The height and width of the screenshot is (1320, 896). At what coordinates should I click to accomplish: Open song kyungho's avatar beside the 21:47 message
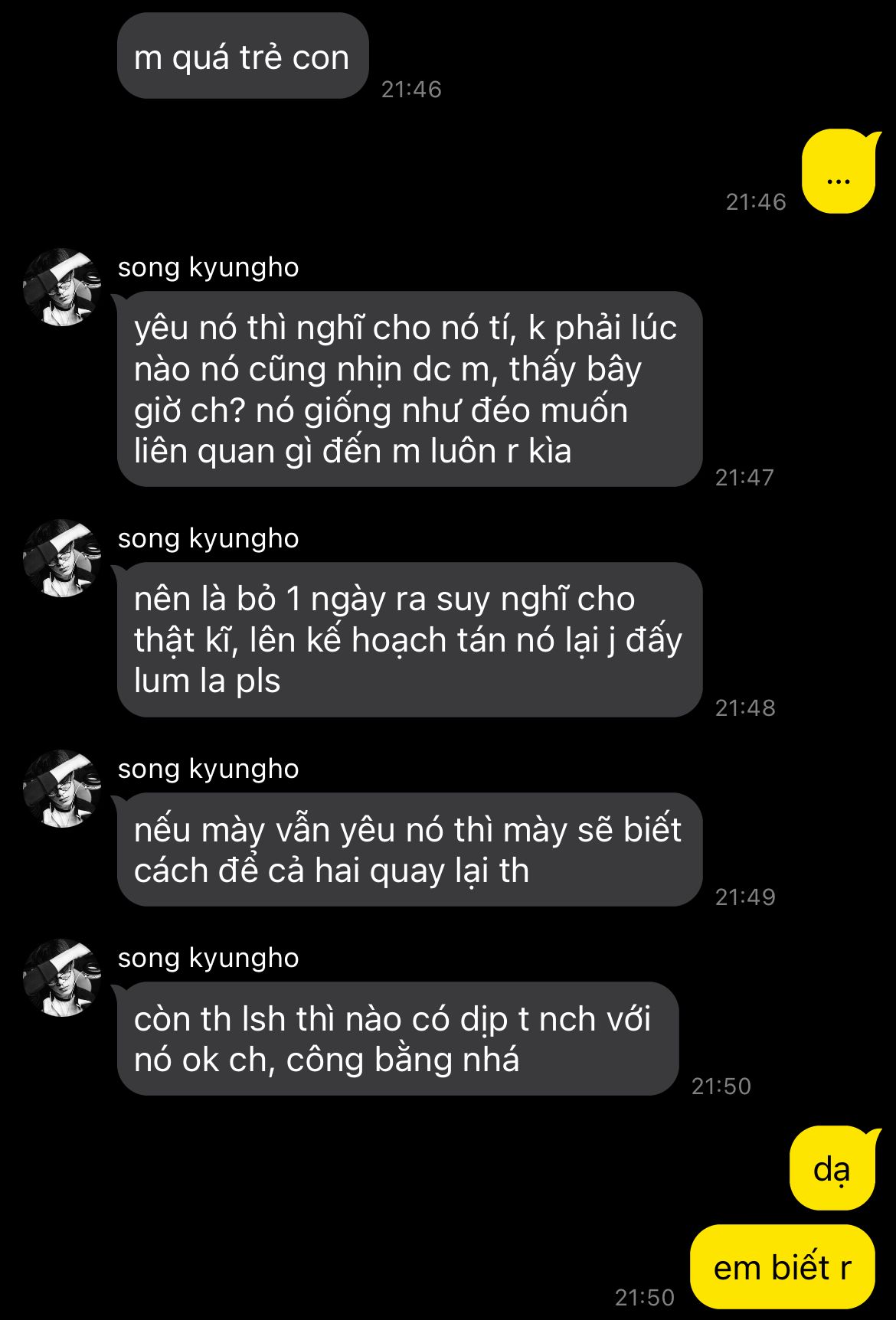62,287
